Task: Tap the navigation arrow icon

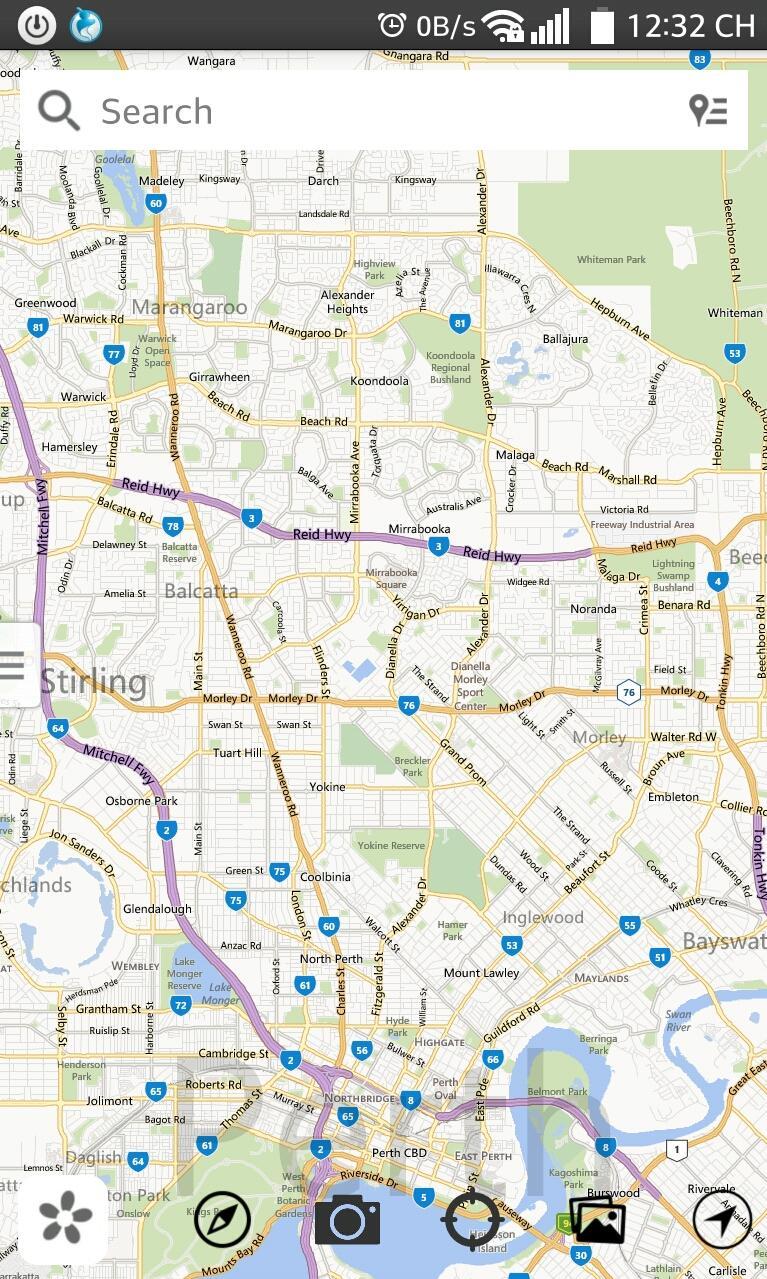Action: [721, 1219]
